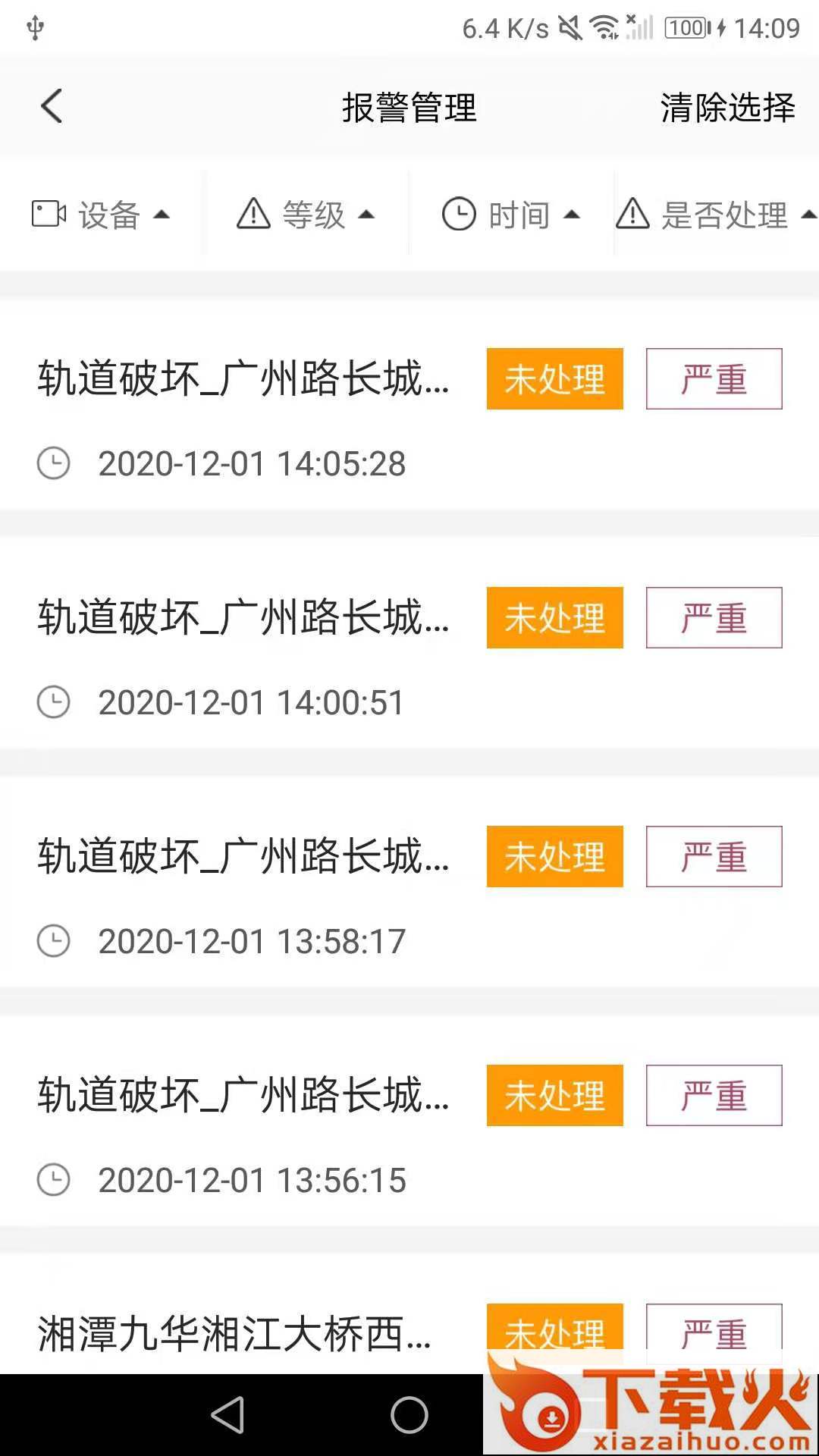The image size is (819, 1456).
Task: Open the 是否处理 filter dropdown
Action: coord(716,215)
